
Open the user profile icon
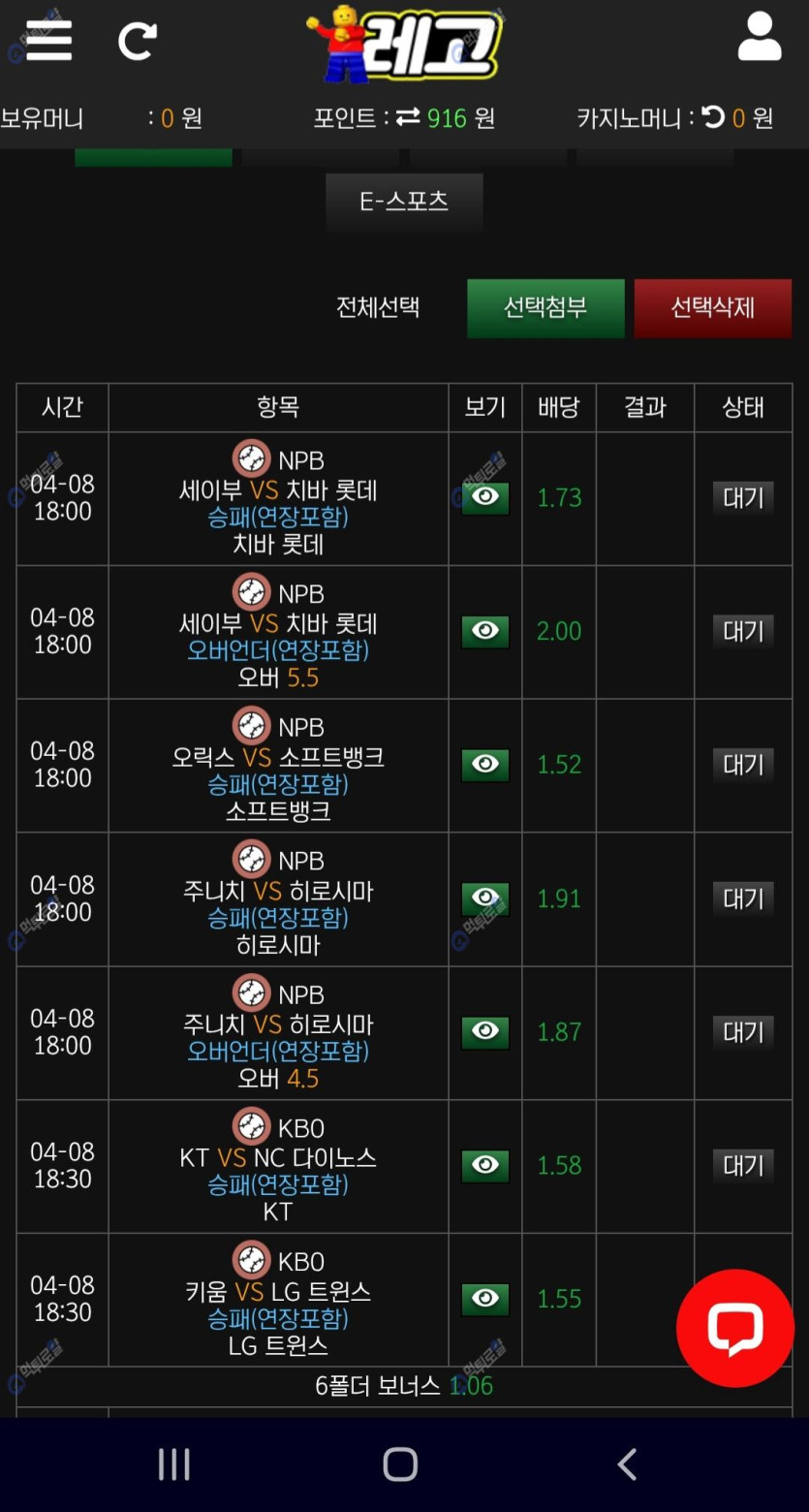(760, 37)
